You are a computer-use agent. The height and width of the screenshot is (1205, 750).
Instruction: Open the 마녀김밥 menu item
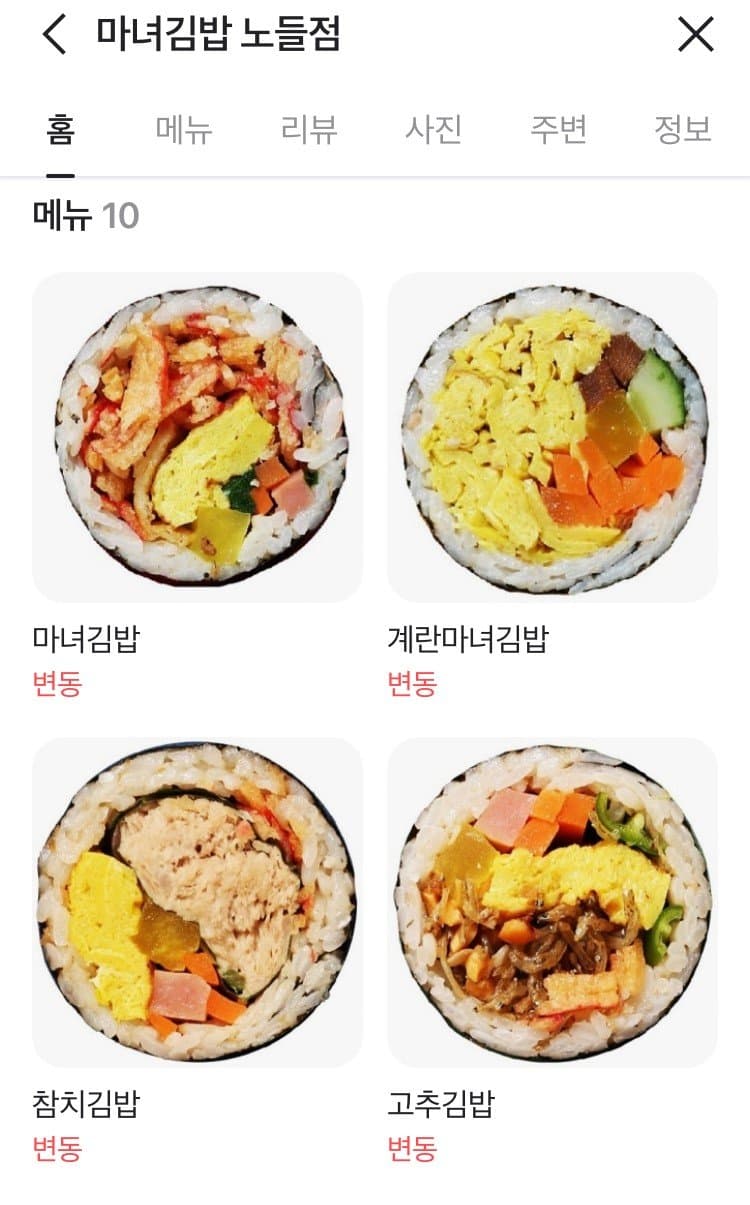pos(197,437)
